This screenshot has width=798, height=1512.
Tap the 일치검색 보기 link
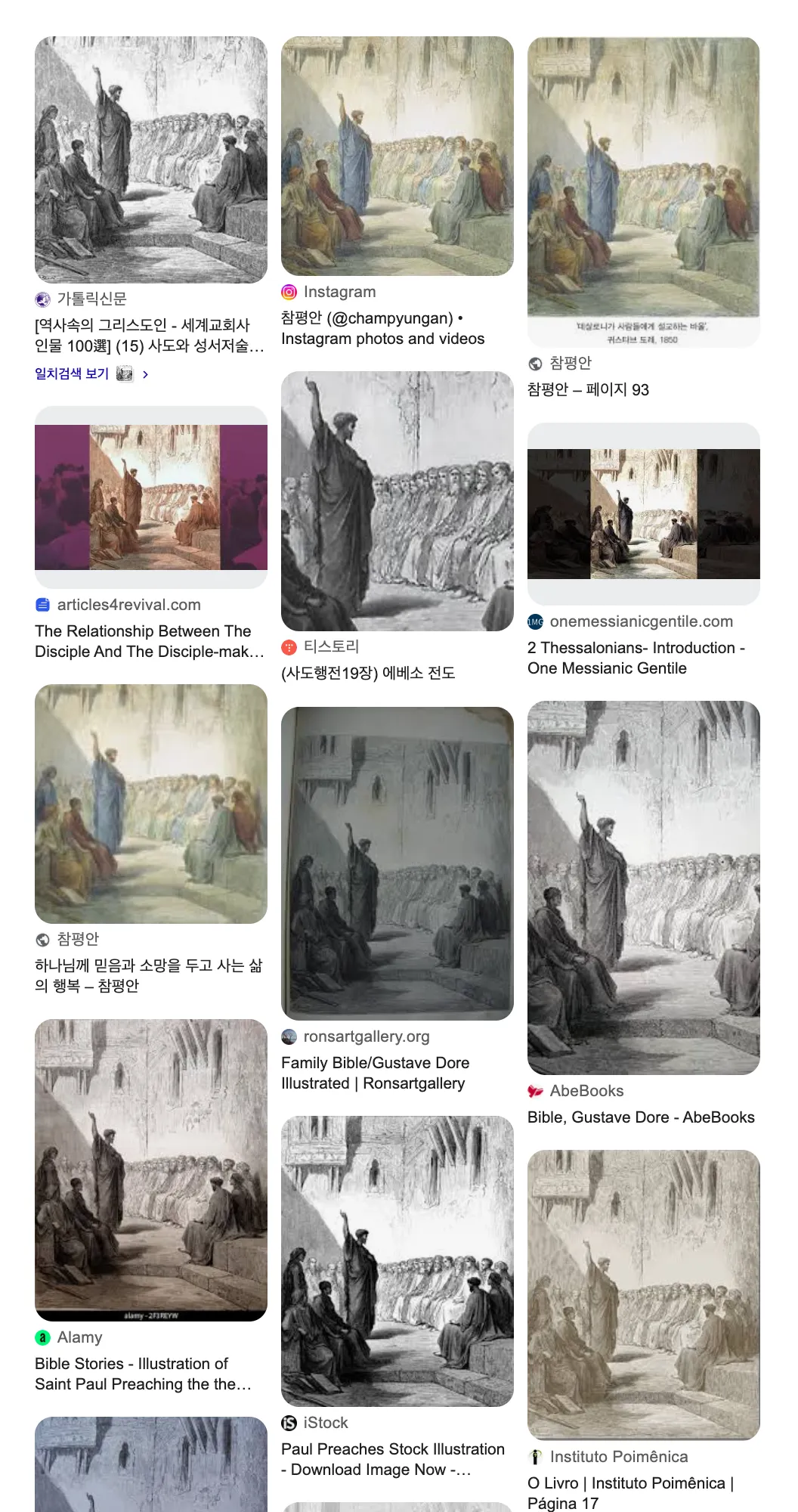tap(73, 373)
